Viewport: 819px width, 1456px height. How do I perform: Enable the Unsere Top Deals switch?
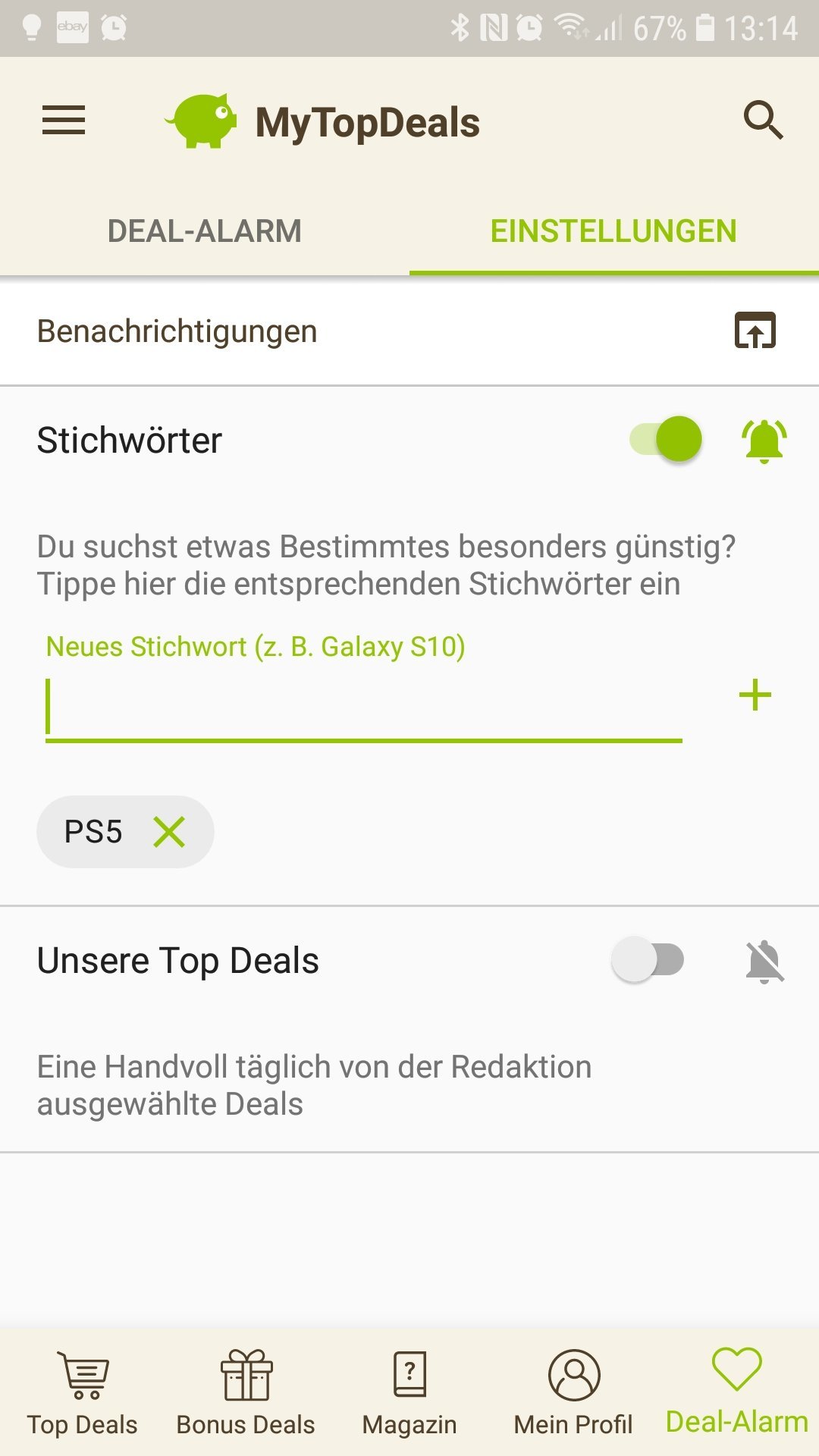(648, 960)
